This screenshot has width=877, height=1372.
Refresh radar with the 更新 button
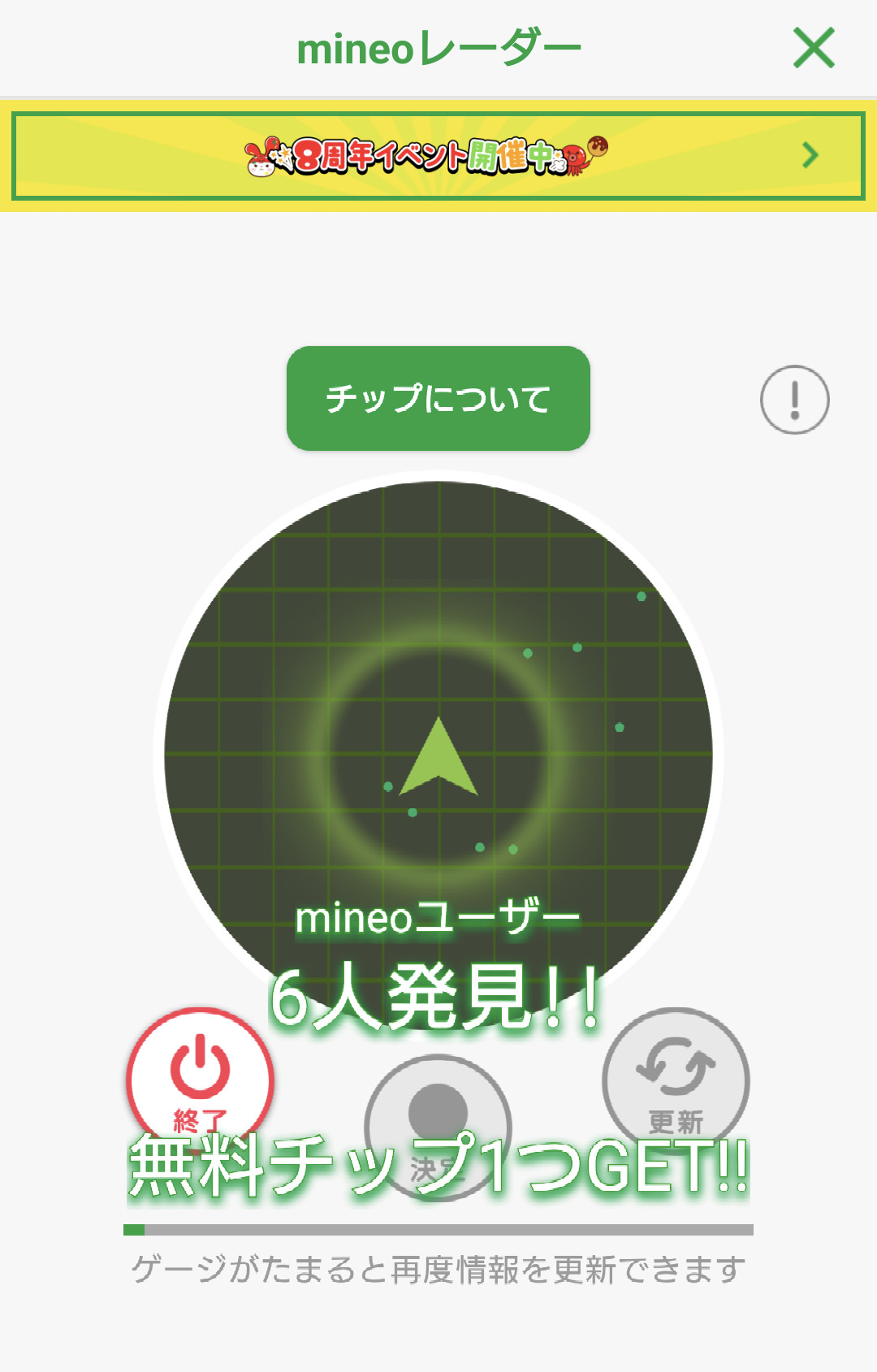676,1077
